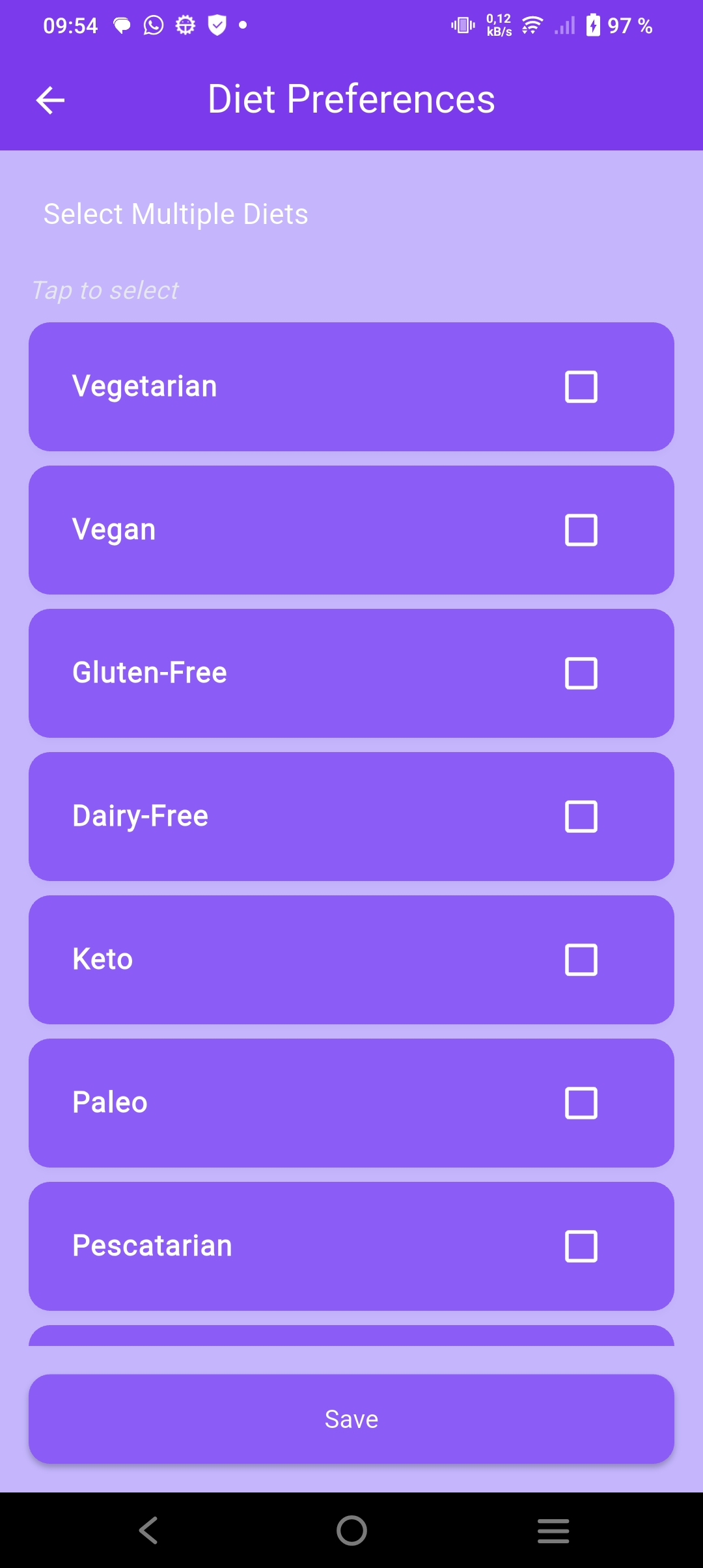The width and height of the screenshot is (703, 1568).
Task: Tap the security shield icon in status bar
Action: tap(217, 25)
